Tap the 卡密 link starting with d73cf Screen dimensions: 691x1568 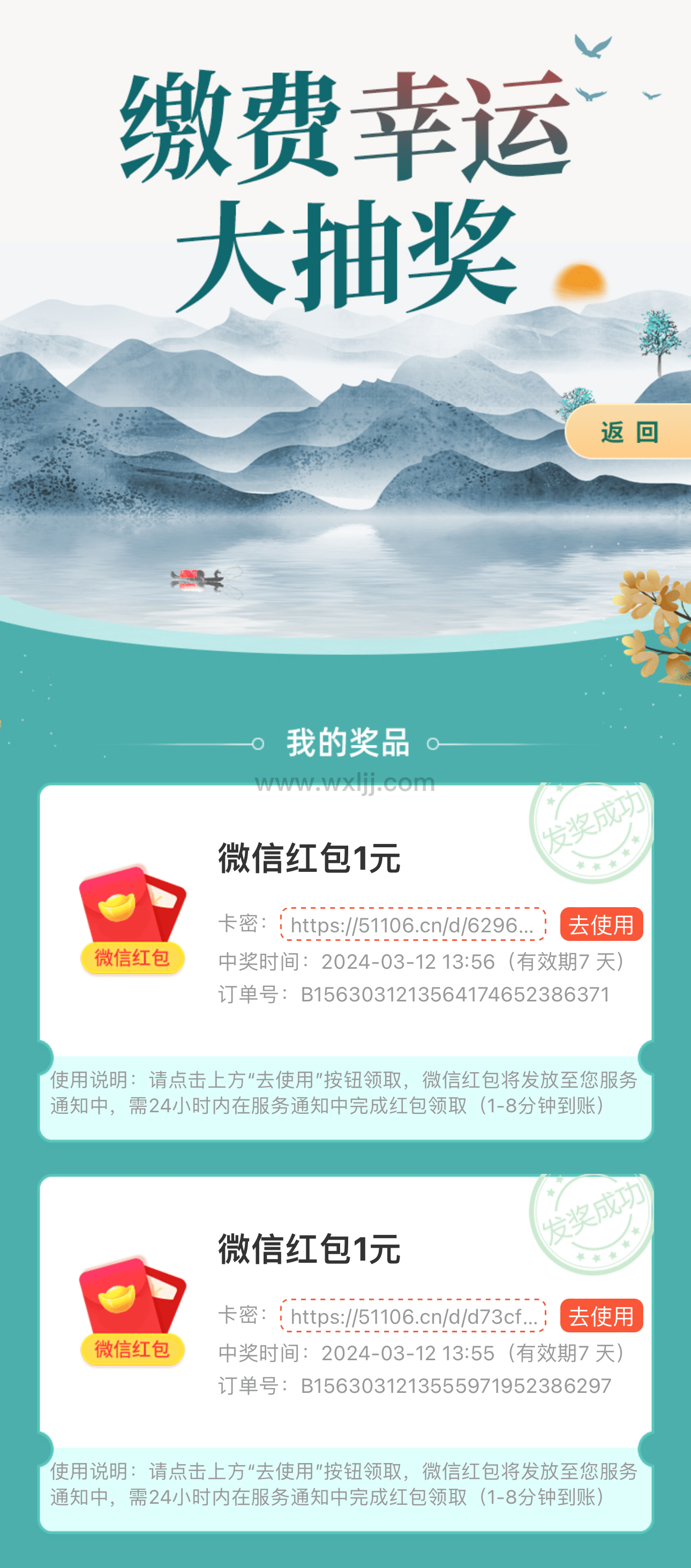413,1316
